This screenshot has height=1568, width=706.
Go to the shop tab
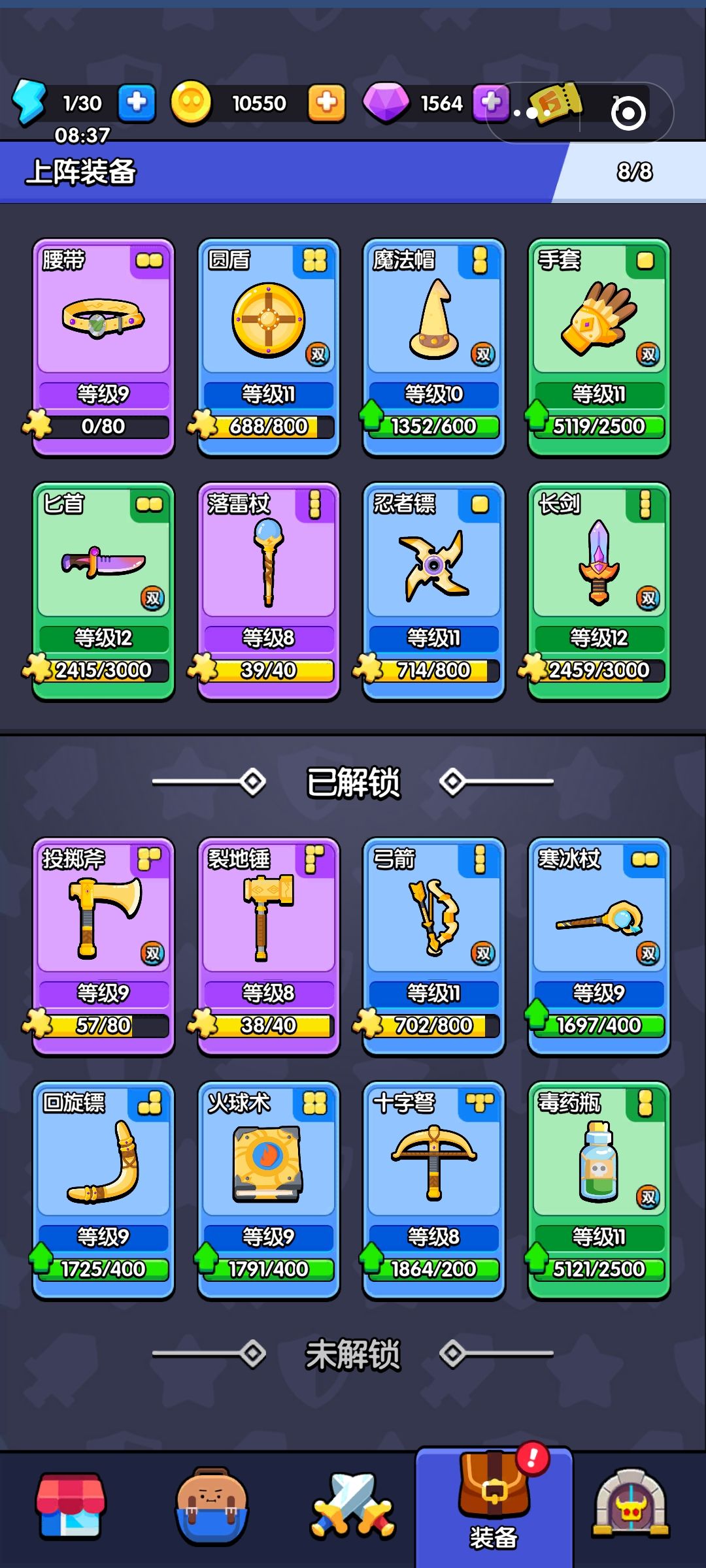coord(71,1506)
